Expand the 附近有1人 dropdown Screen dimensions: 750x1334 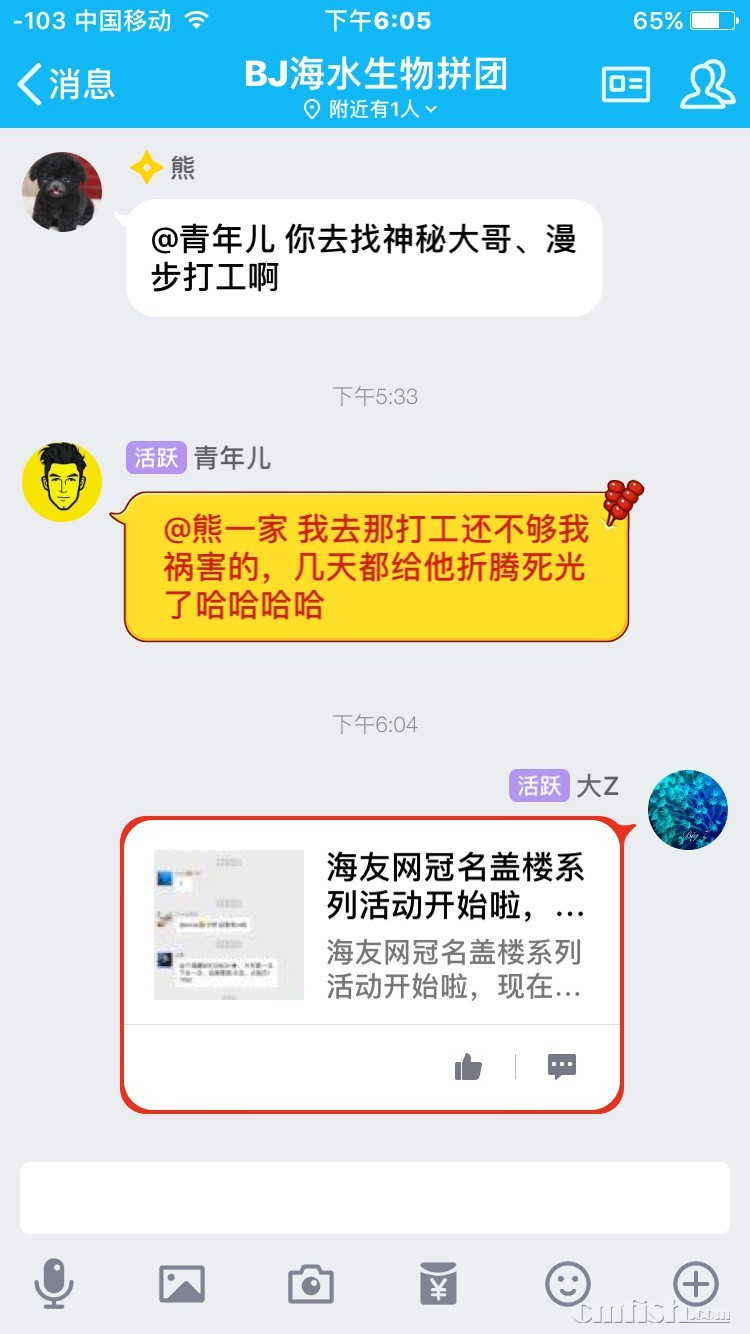[x=372, y=110]
